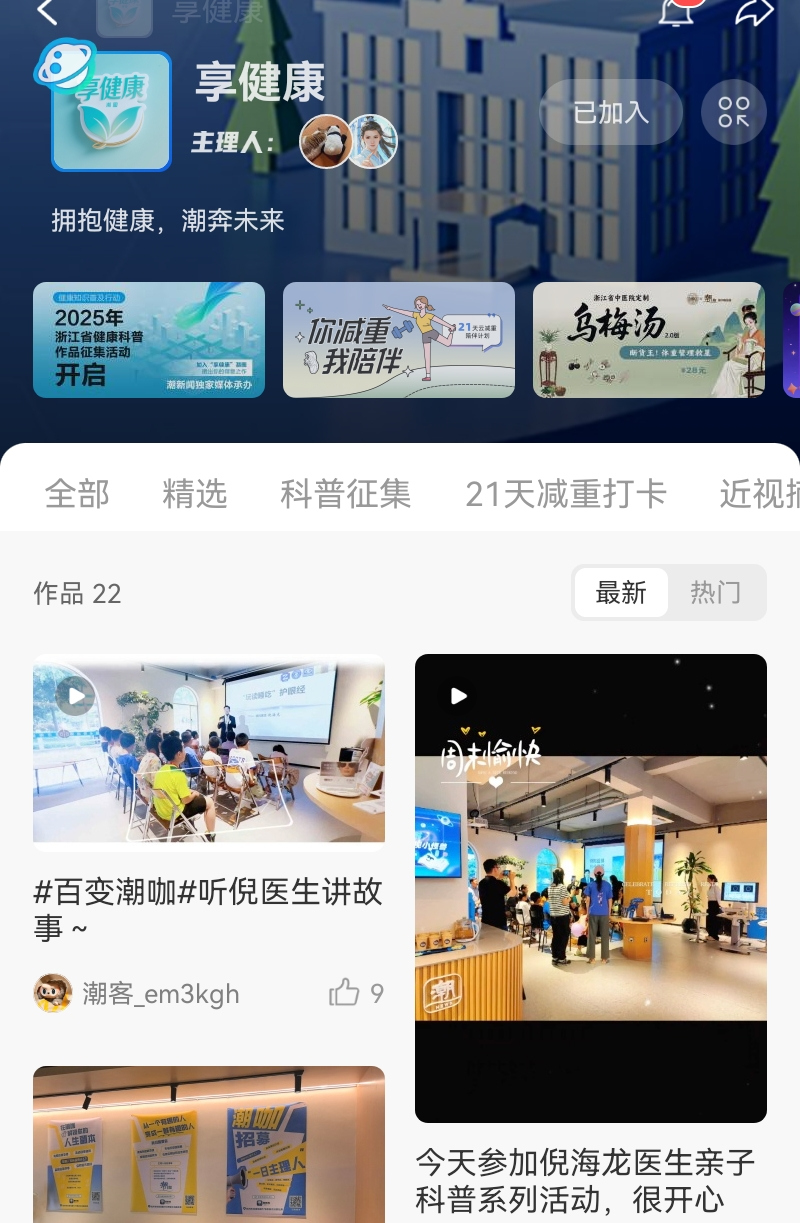Sort posts by 热门
The image size is (800, 1223).
coord(716,592)
